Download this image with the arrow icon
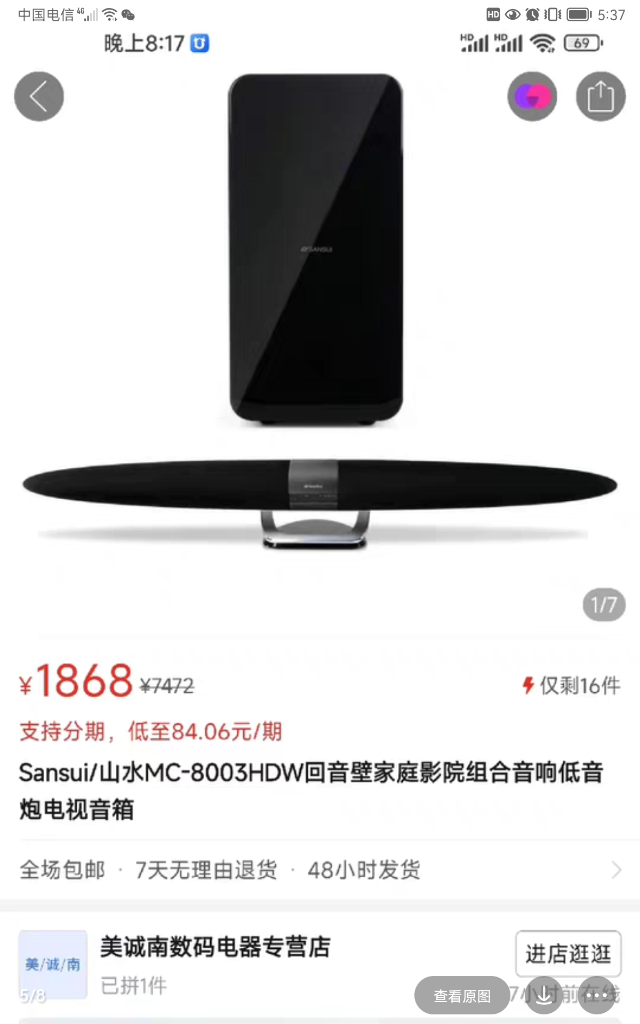Viewport: 640px width, 1024px height. [543, 995]
